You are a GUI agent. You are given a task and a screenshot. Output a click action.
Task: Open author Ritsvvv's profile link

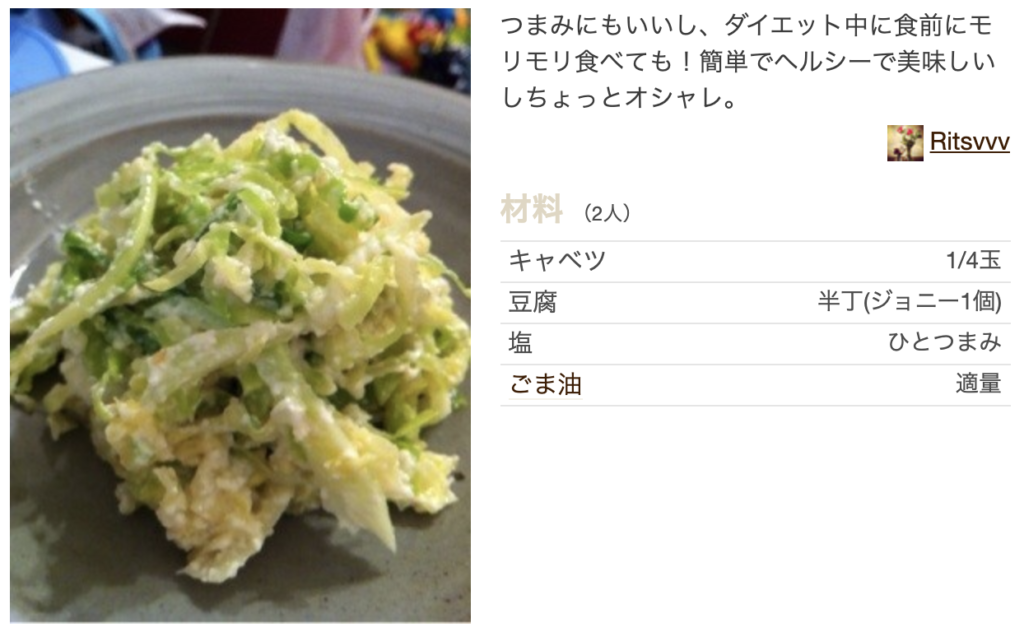tap(968, 142)
